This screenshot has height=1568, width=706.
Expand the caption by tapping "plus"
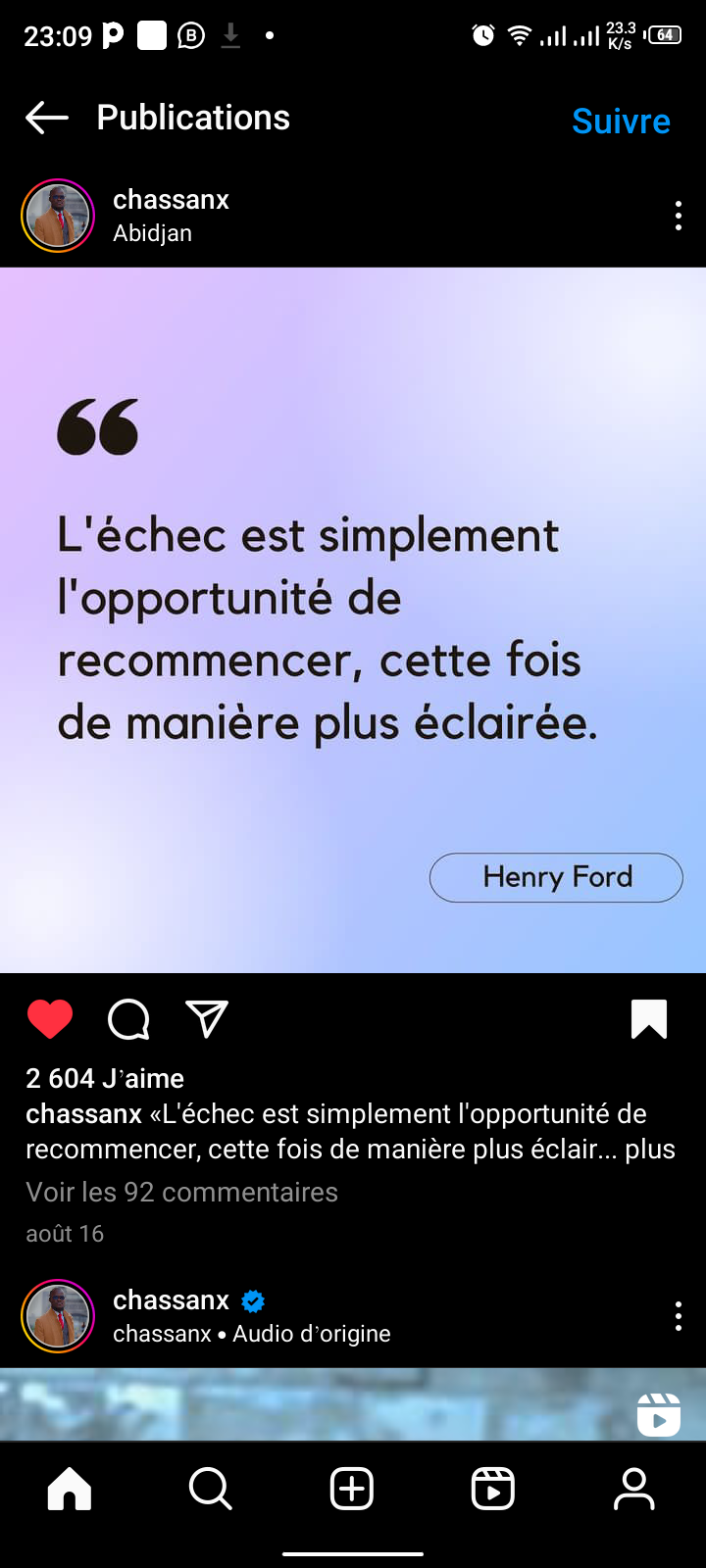(650, 1149)
